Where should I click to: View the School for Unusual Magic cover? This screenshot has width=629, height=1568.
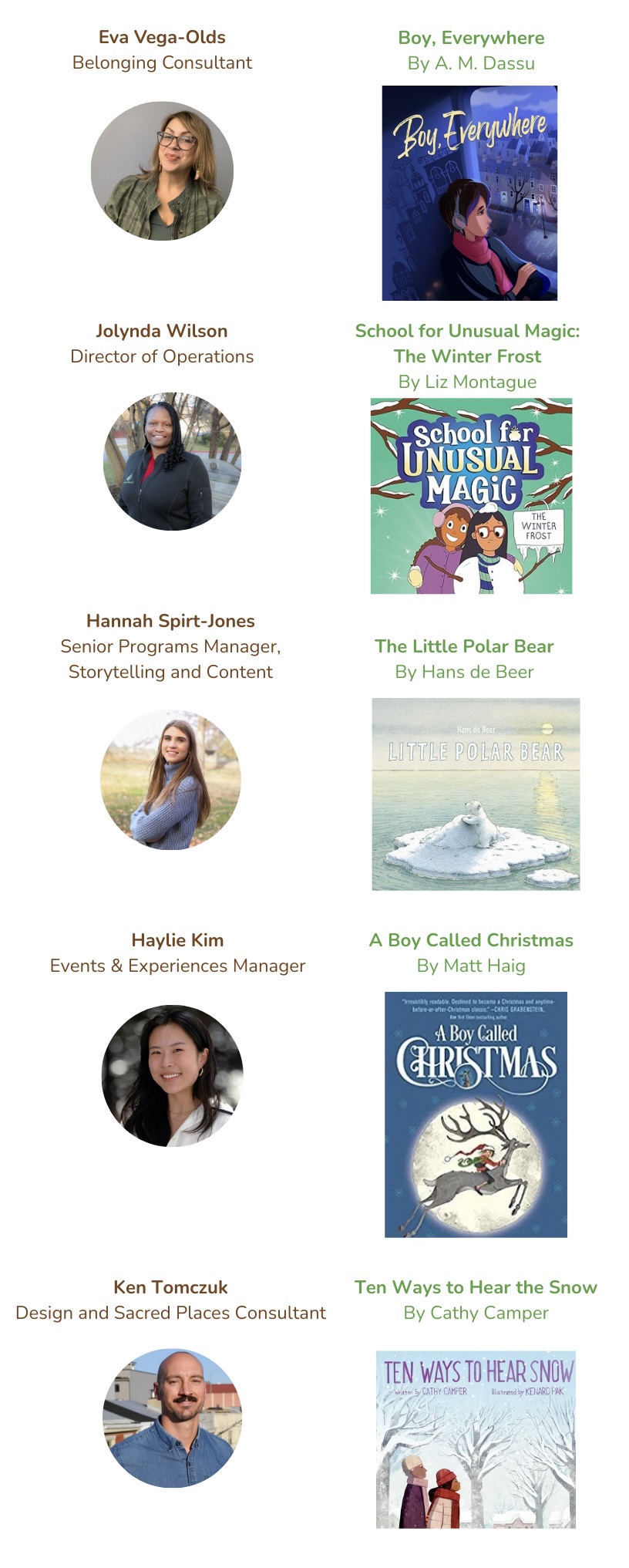(471, 496)
